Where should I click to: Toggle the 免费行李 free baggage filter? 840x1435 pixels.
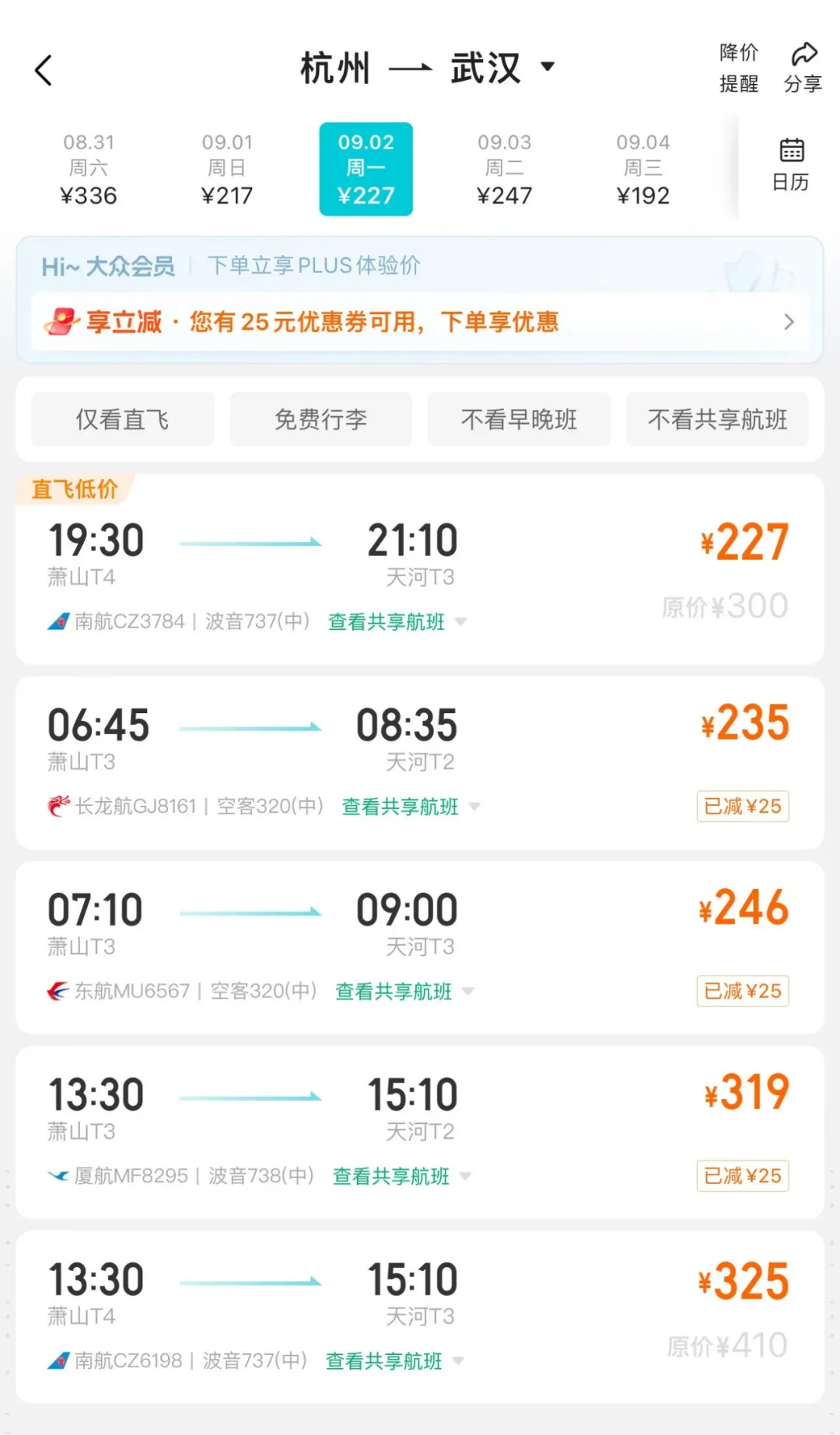320,419
